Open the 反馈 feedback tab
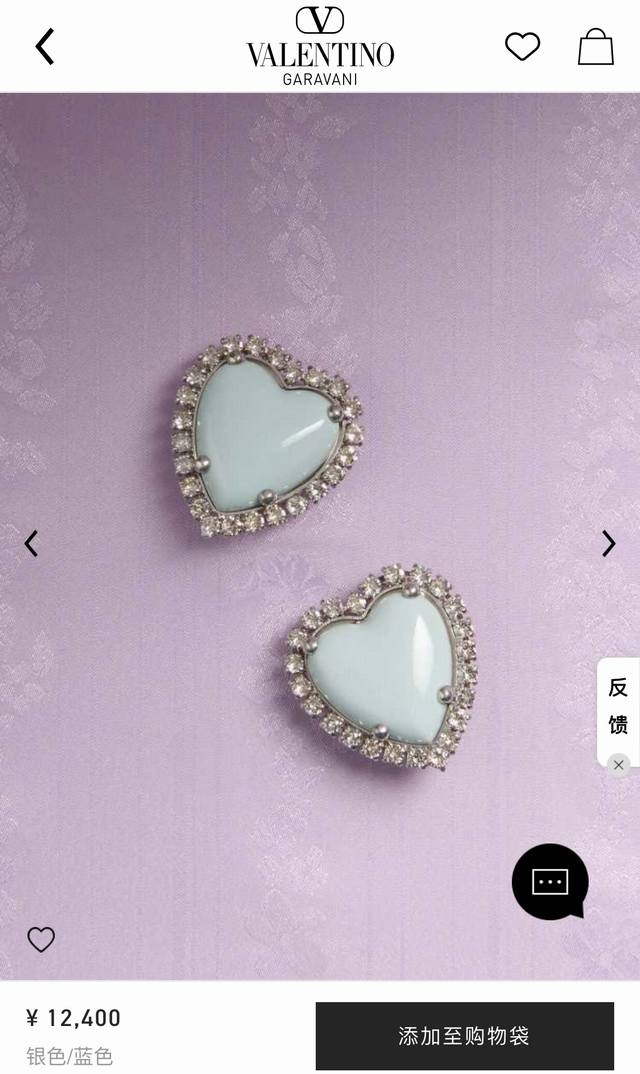The width and height of the screenshot is (640, 1074). 618,705
